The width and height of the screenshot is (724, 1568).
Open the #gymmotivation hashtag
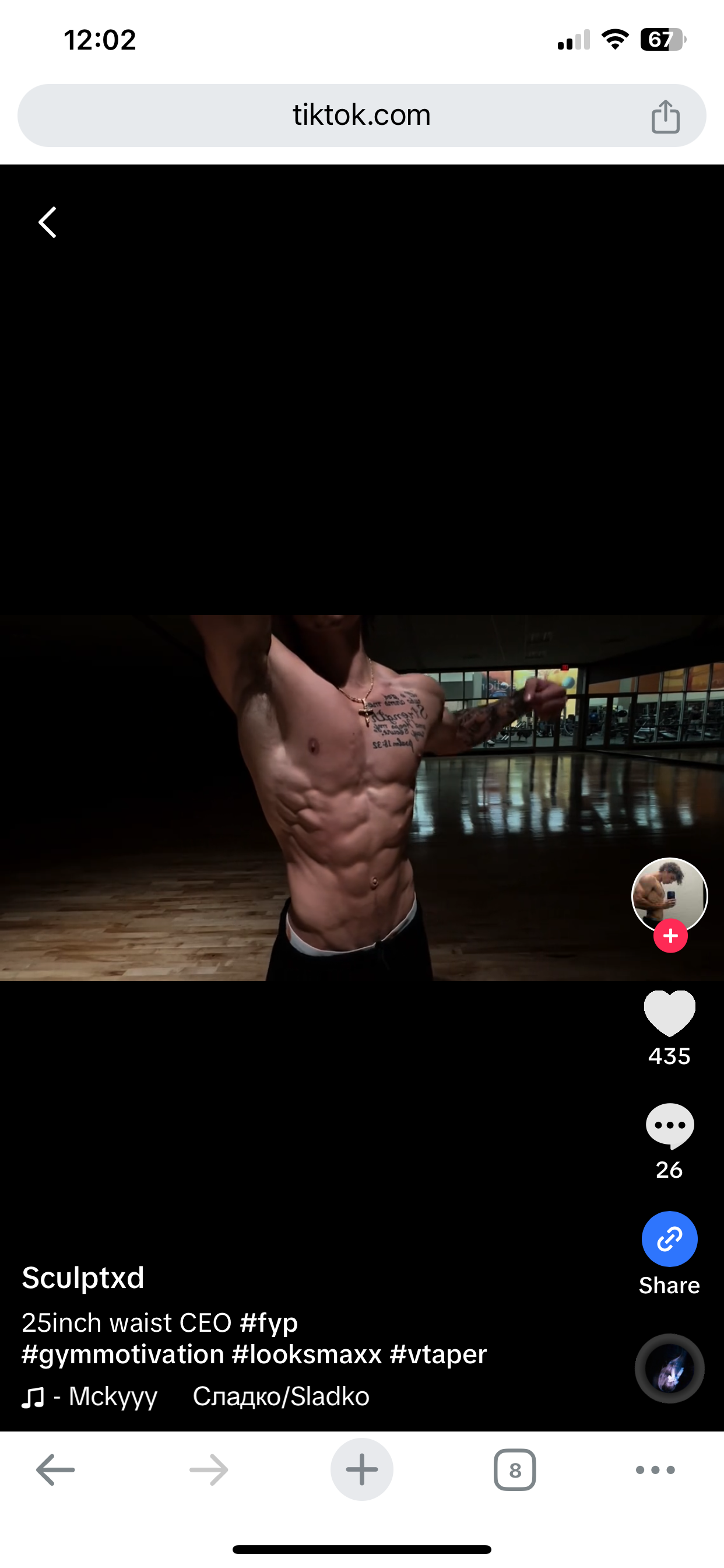click(x=123, y=1354)
